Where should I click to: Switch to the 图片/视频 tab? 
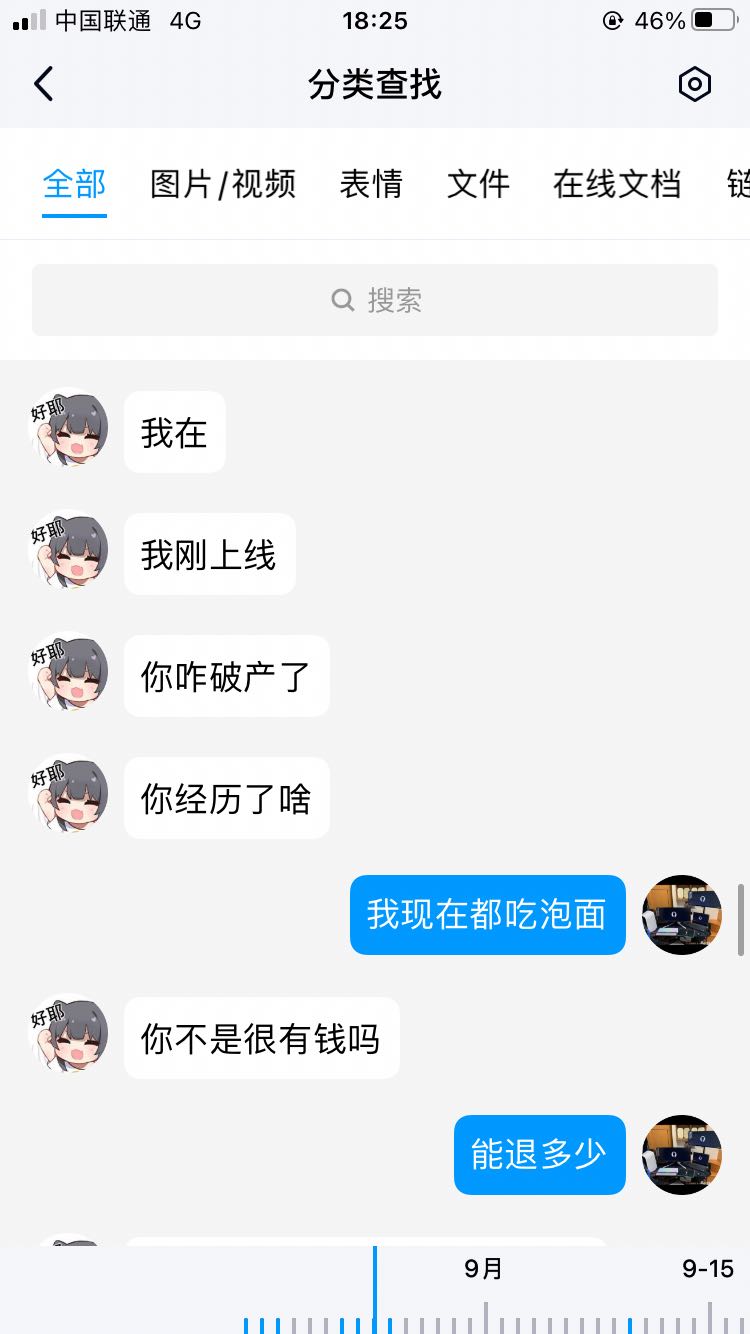(222, 185)
